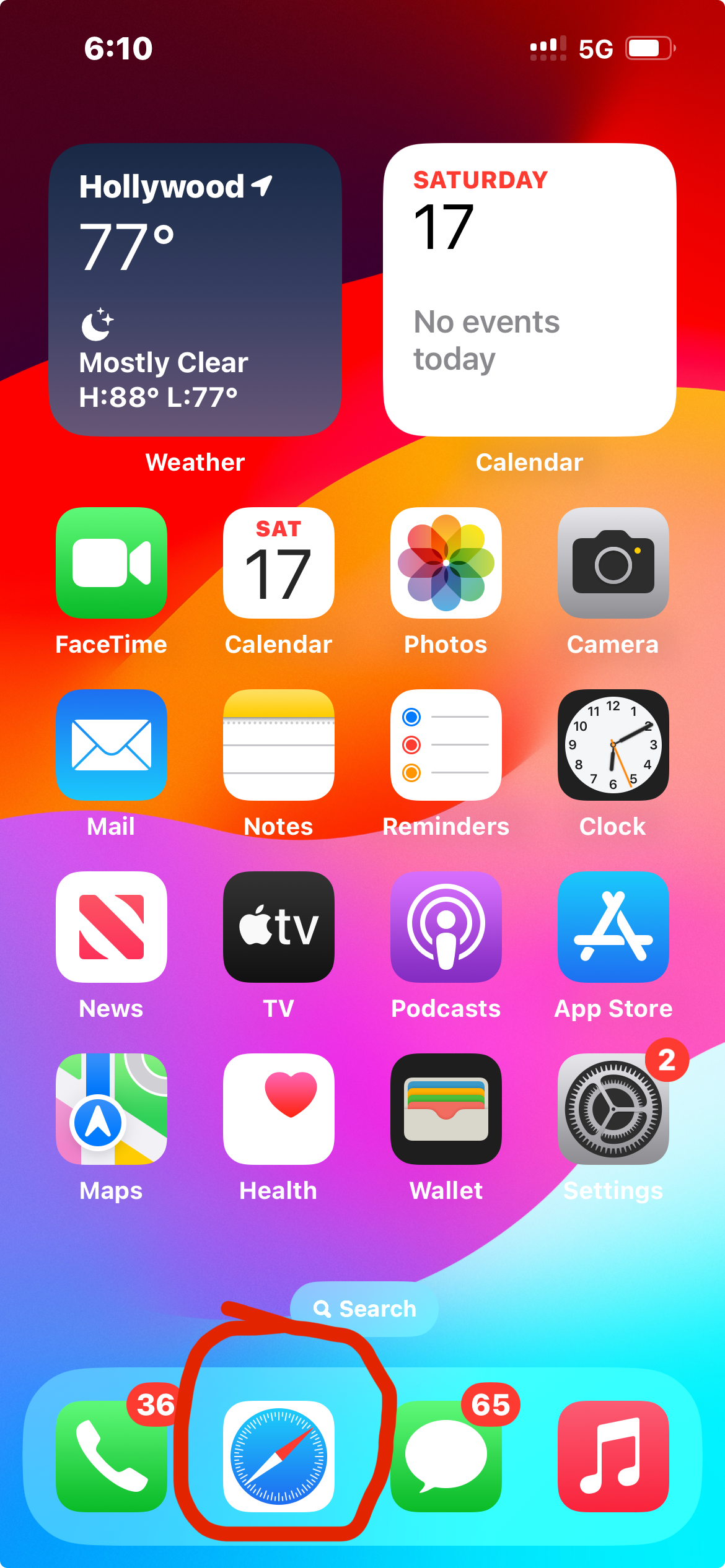Tap the Search pill above the dock
Screen dimensions: 725x1568
pos(364,1309)
